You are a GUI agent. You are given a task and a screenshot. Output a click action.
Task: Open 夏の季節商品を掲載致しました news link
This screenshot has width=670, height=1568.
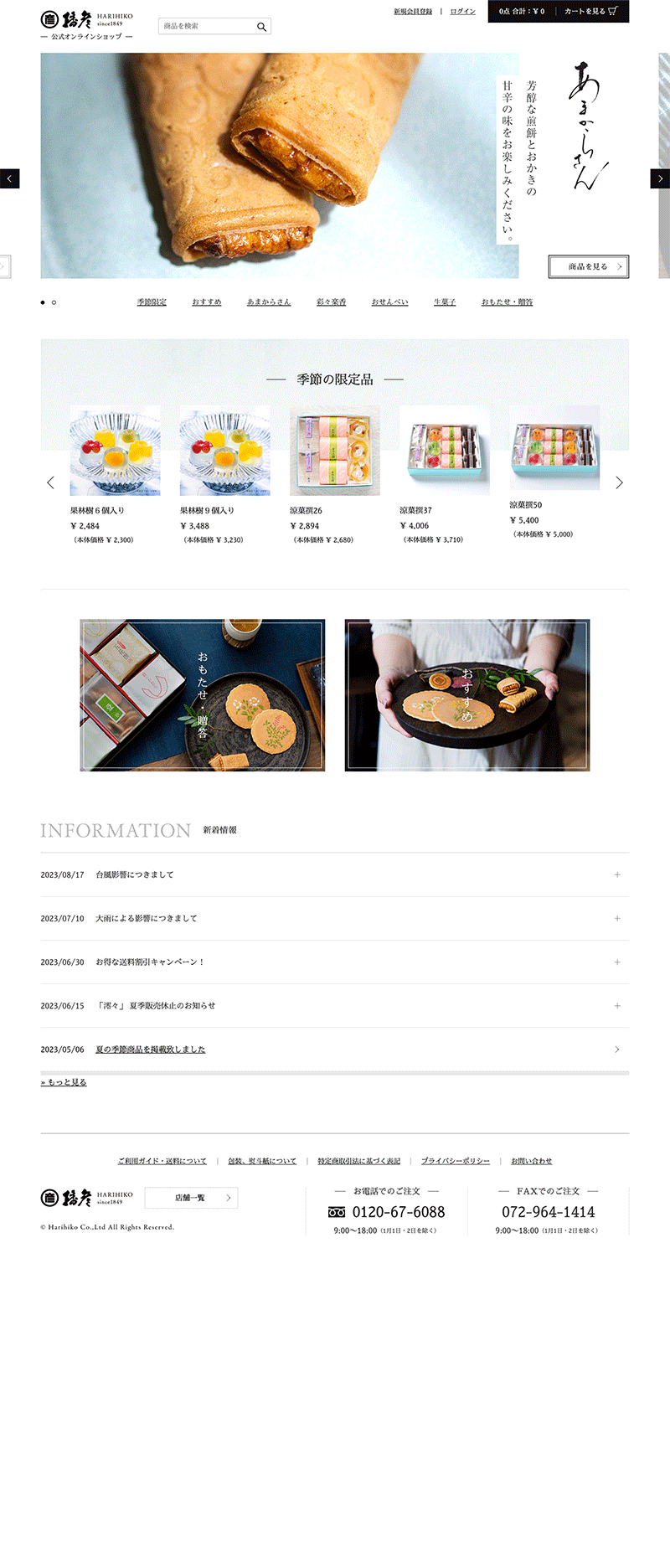(150, 1050)
